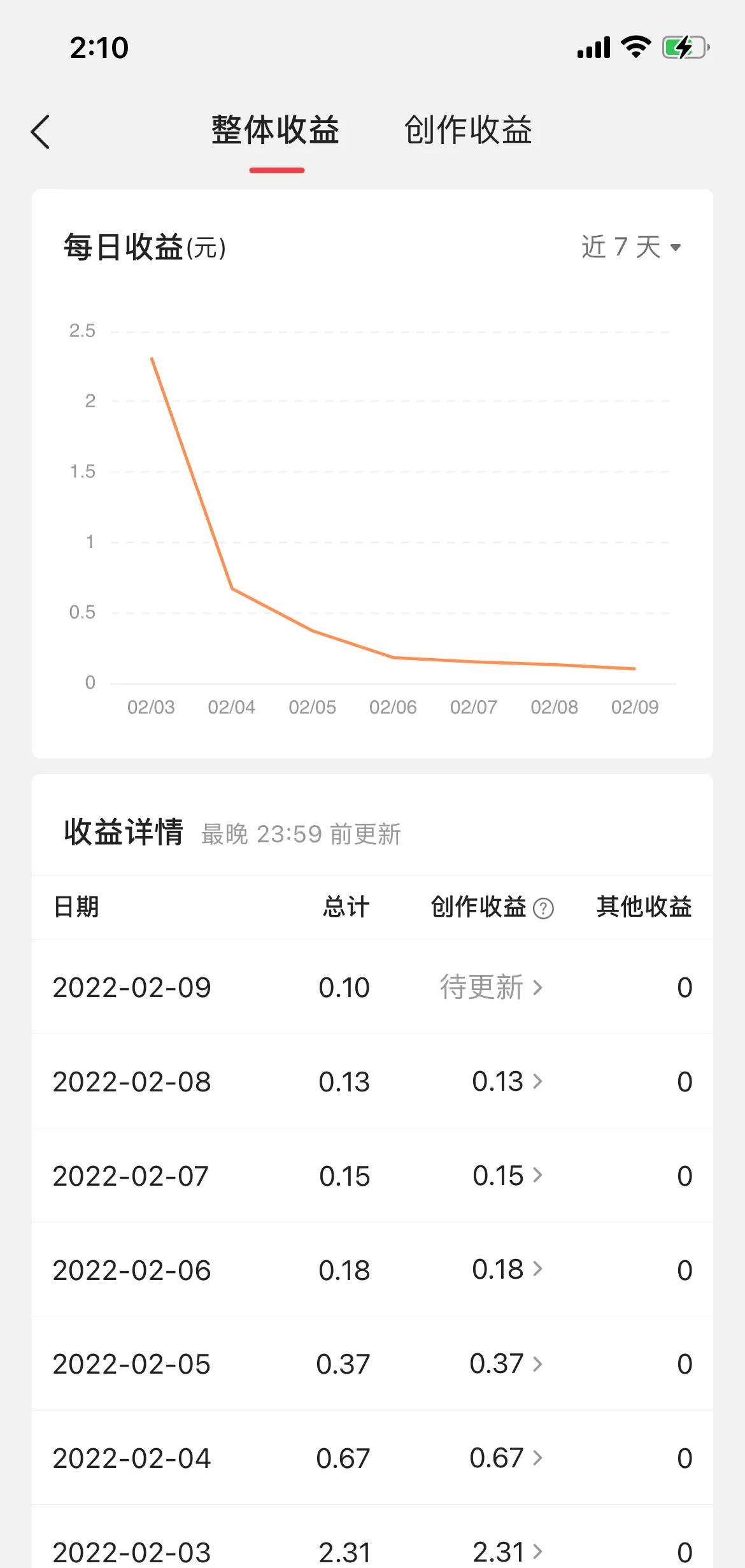Select the 整体收益 tab

pos(275,130)
